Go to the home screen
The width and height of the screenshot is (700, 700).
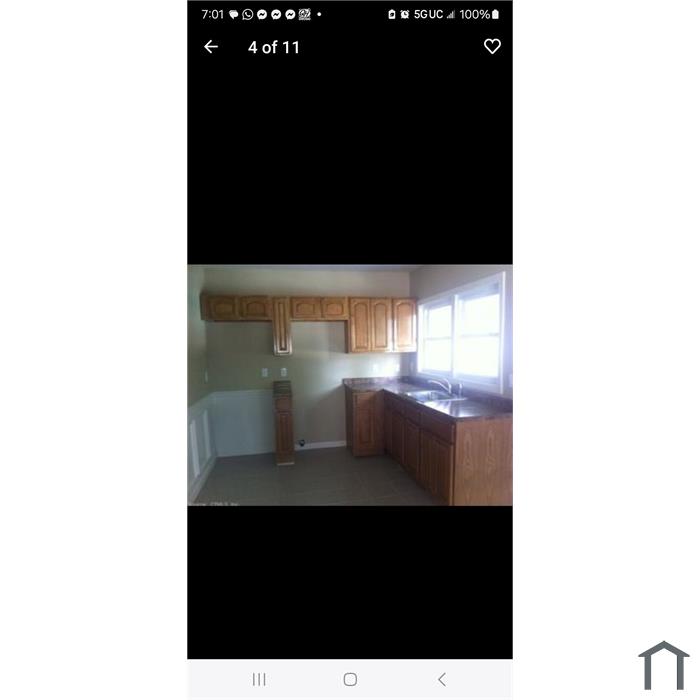click(x=350, y=679)
